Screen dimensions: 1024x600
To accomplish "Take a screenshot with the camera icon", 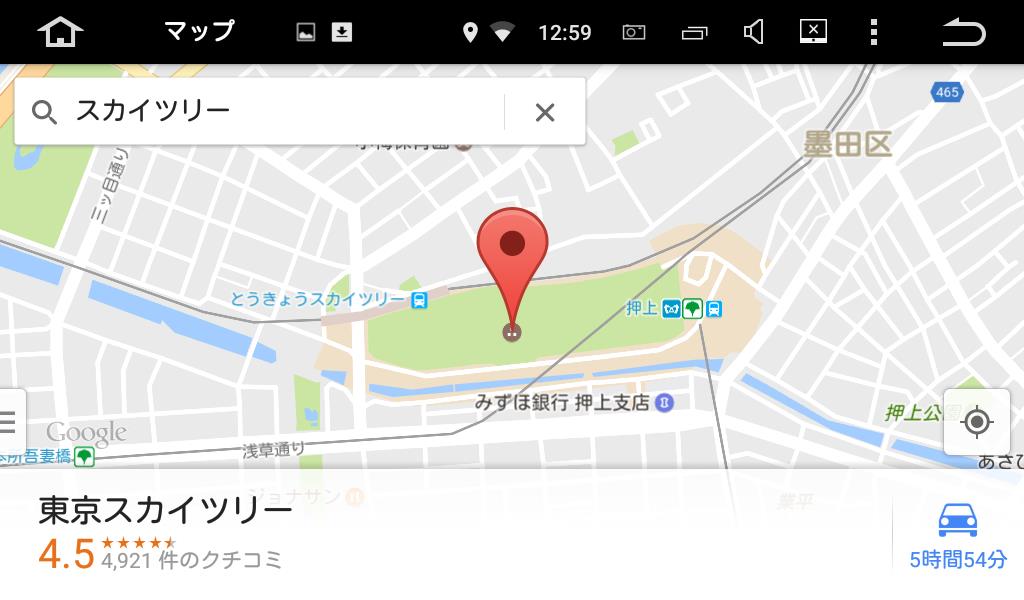I will [634, 32].
